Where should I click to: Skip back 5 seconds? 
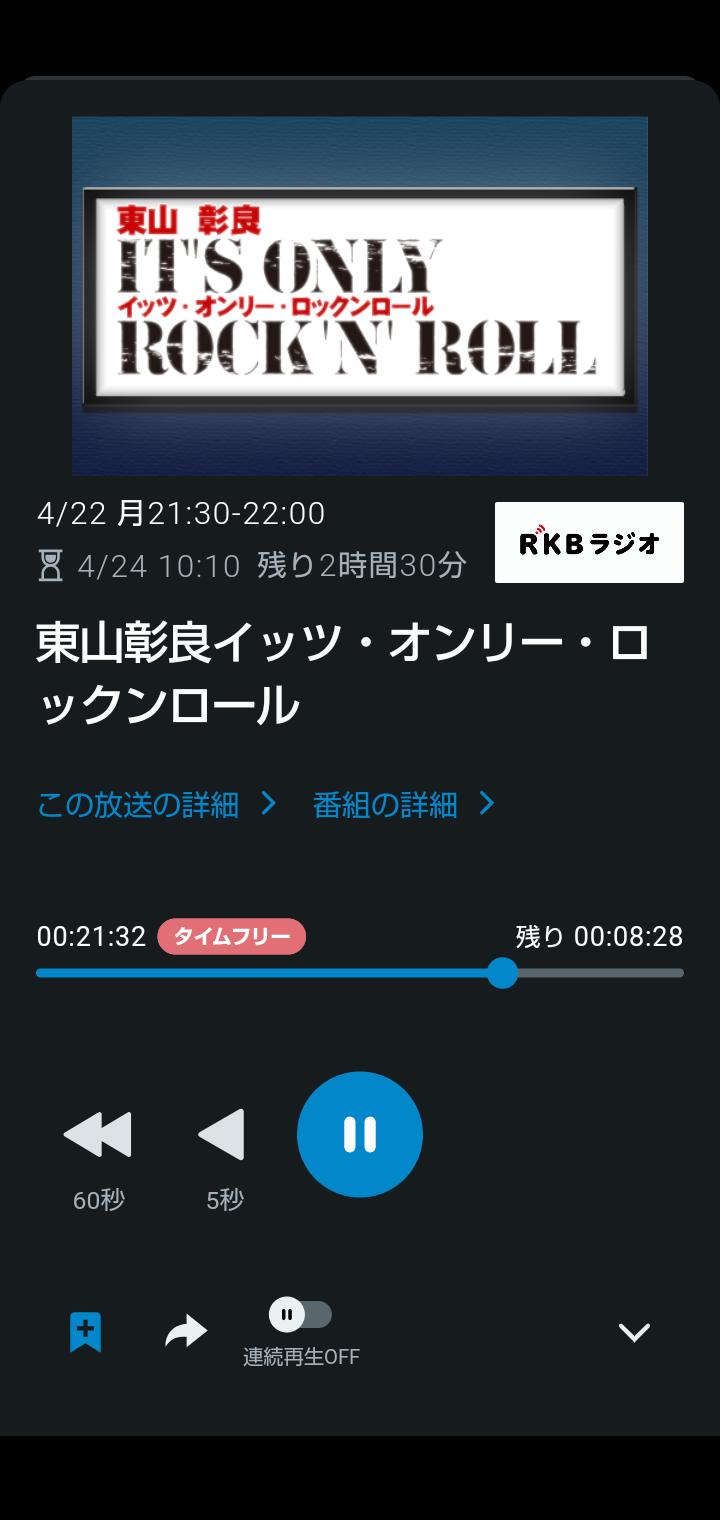[x=223, y=1134]
